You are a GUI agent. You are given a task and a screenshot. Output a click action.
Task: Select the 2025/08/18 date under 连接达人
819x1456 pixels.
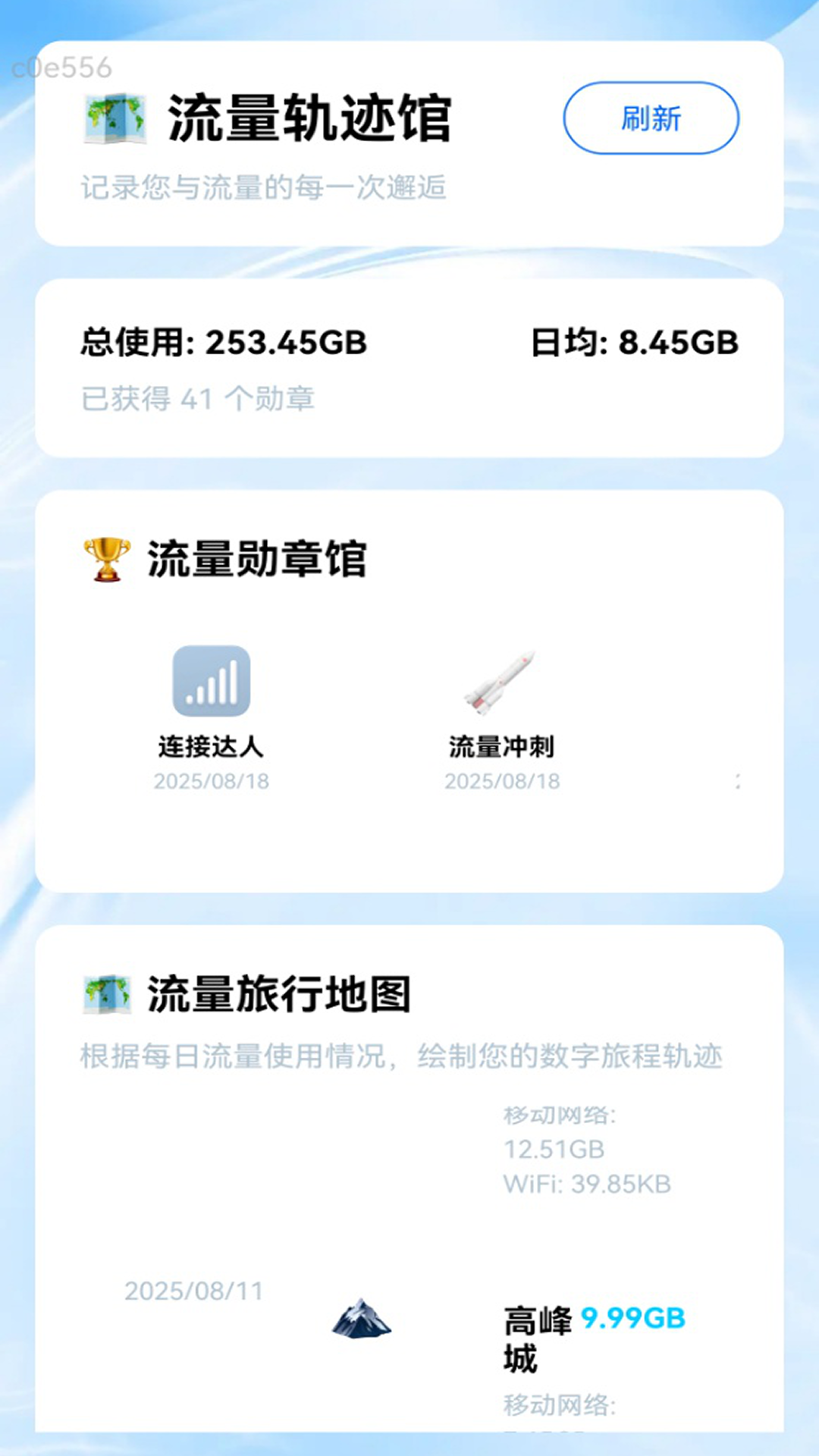[212, 781]
